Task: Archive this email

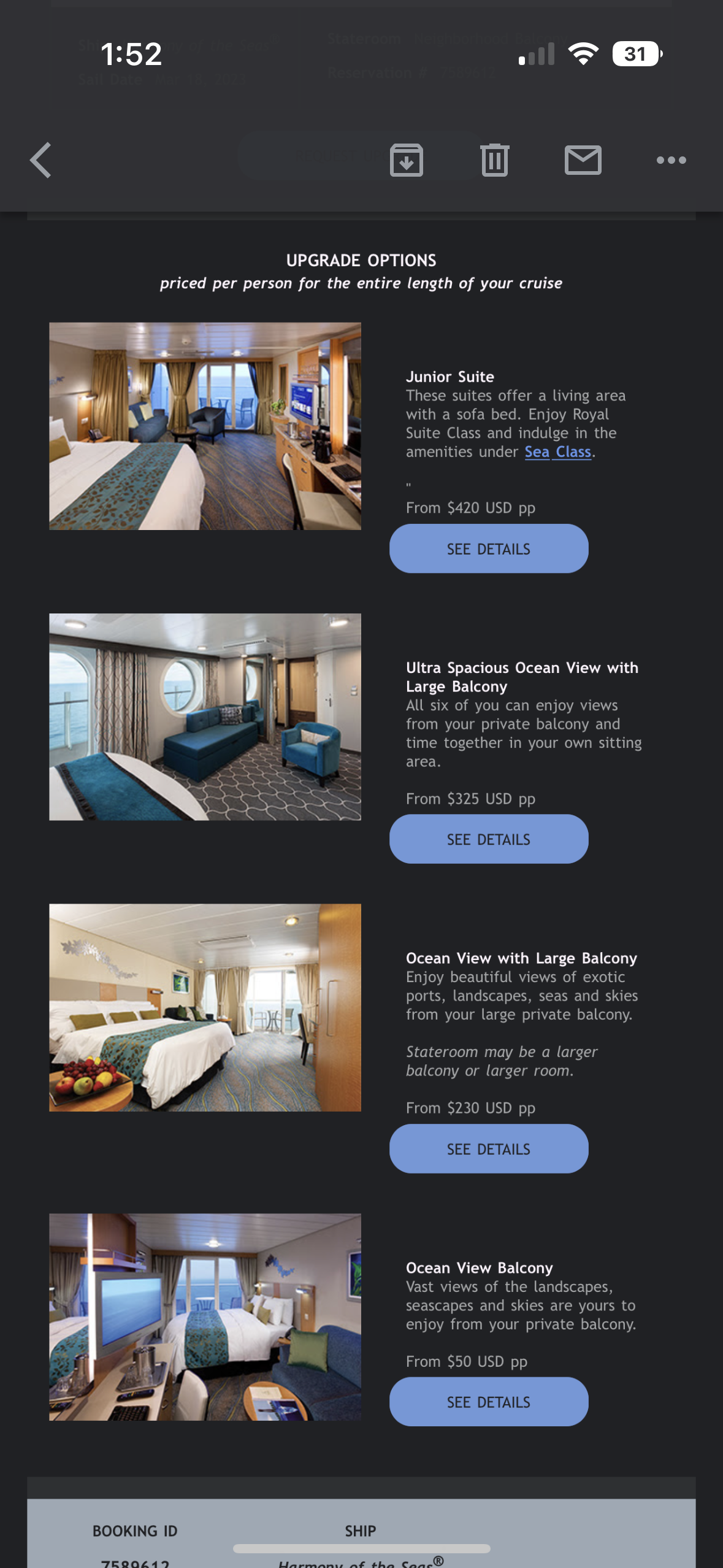Action: 407,160
